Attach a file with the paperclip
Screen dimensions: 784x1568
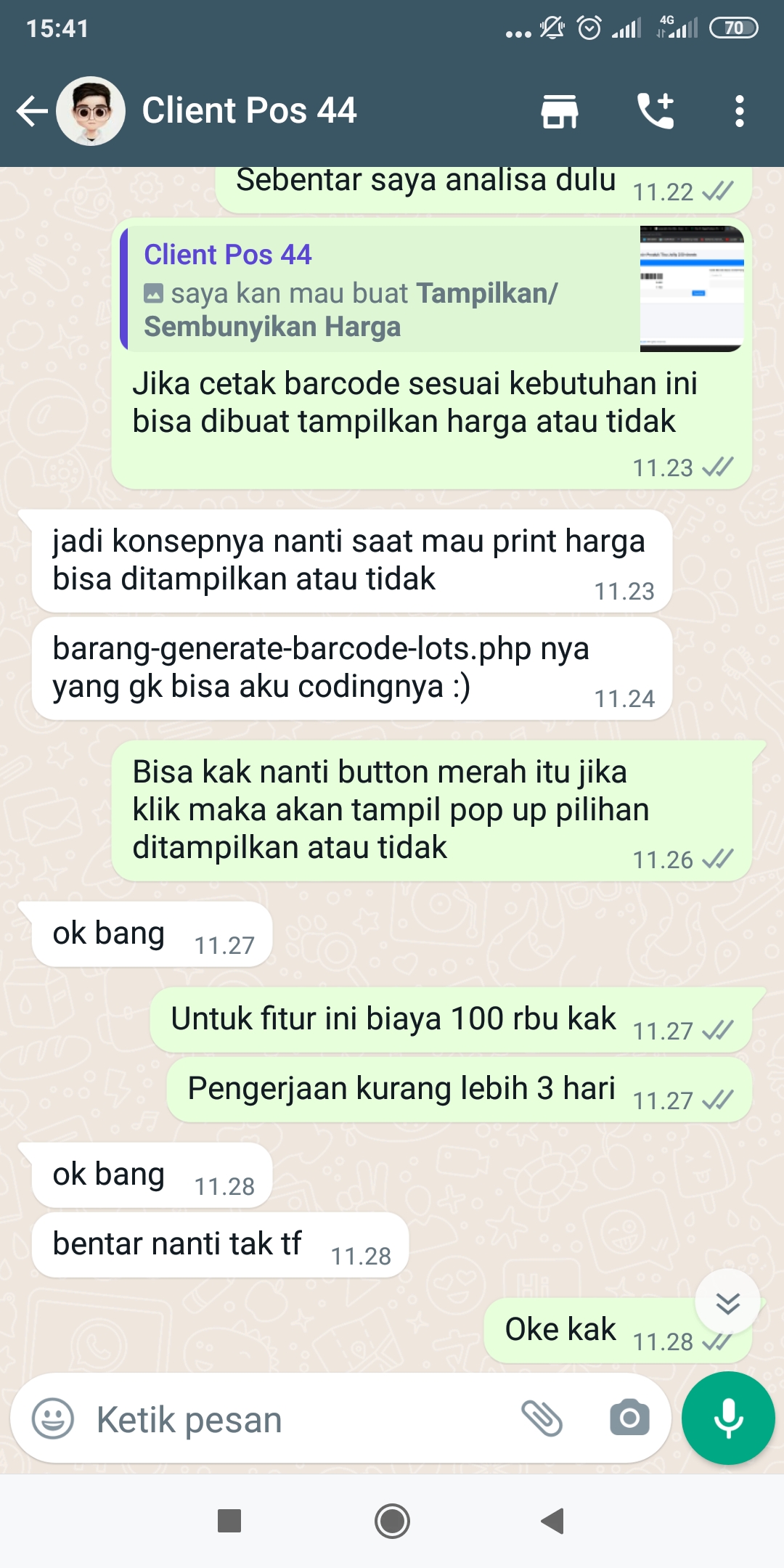542,1418
